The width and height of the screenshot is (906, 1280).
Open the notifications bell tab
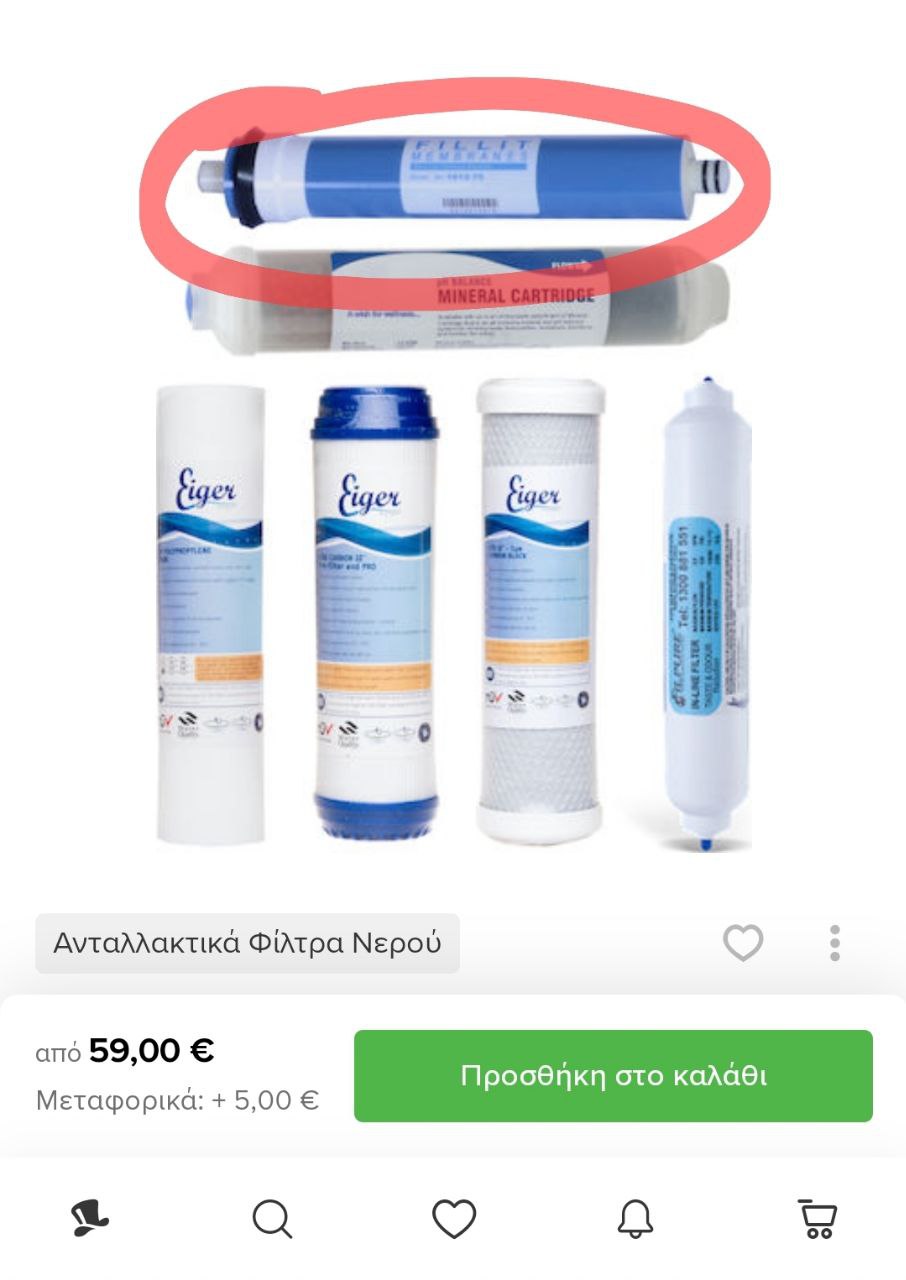tap(635, 1218)
